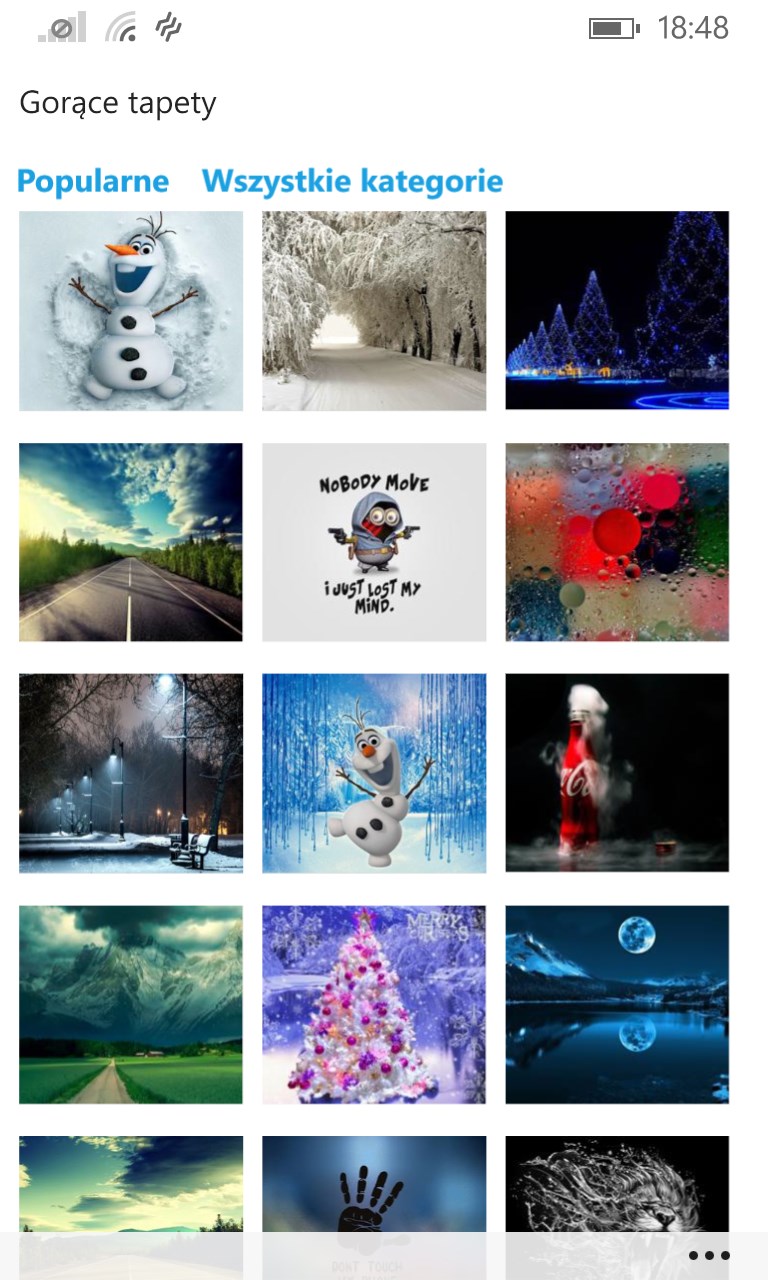The width and height of the screenshot is (768, 1280).
Task: Open the black handprint wallpaper
Action: (374, 1185)
